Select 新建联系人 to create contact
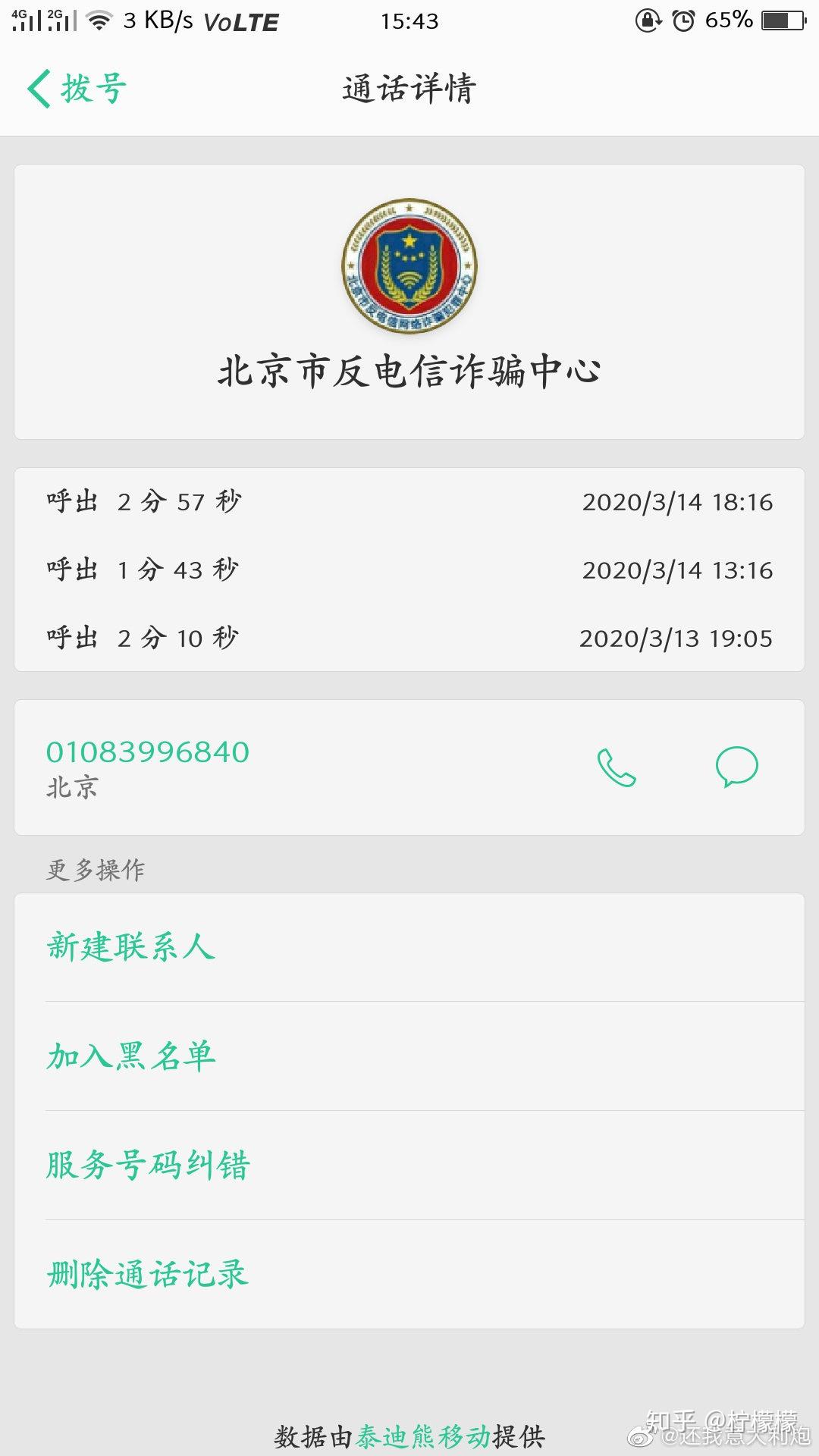819x1456 pixels. click(x=131, y=947)
